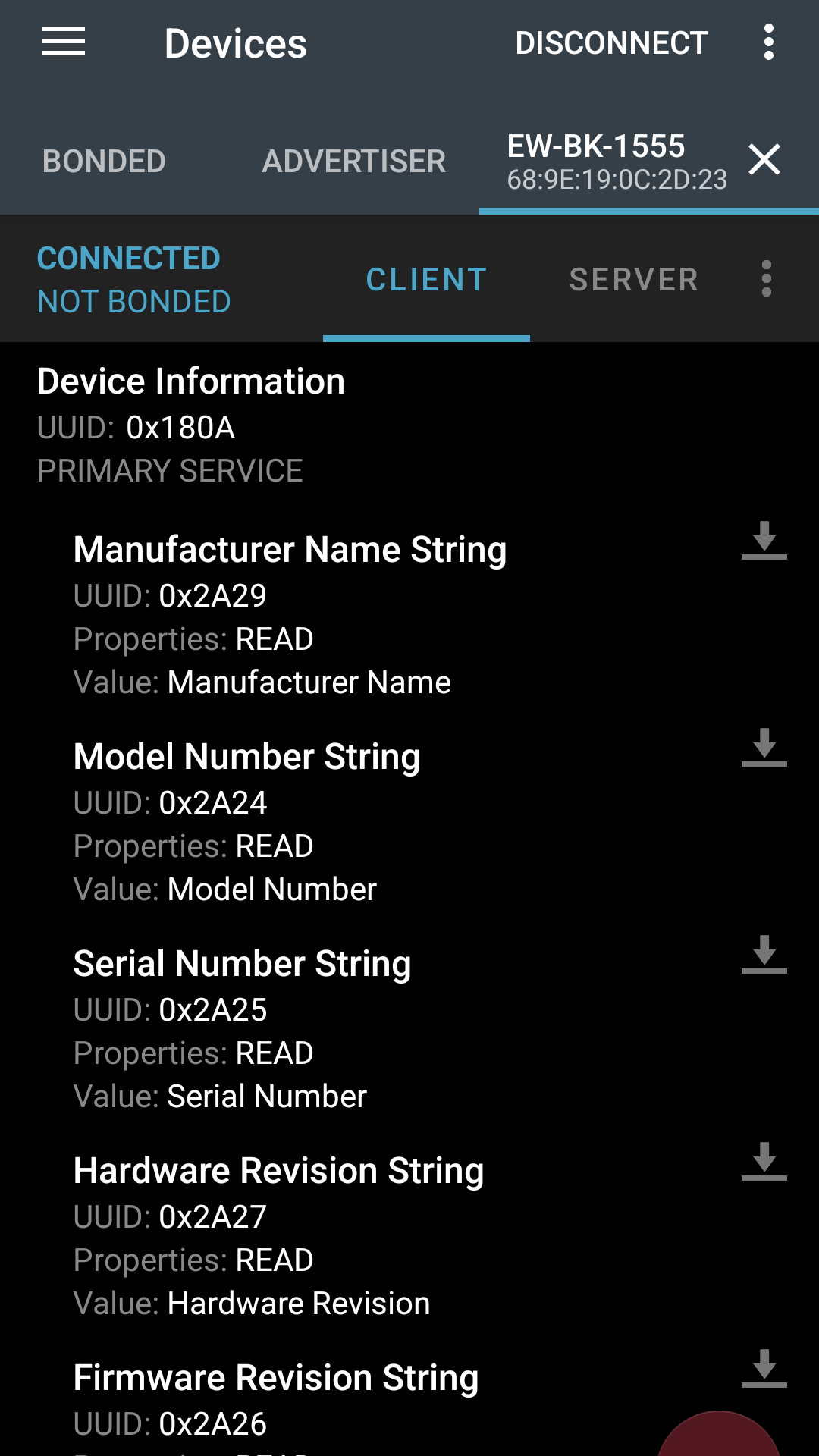The width and height of the screenshot is (819, 1456).
Task: Select the SERVER tab
Action: coord(633,280)
